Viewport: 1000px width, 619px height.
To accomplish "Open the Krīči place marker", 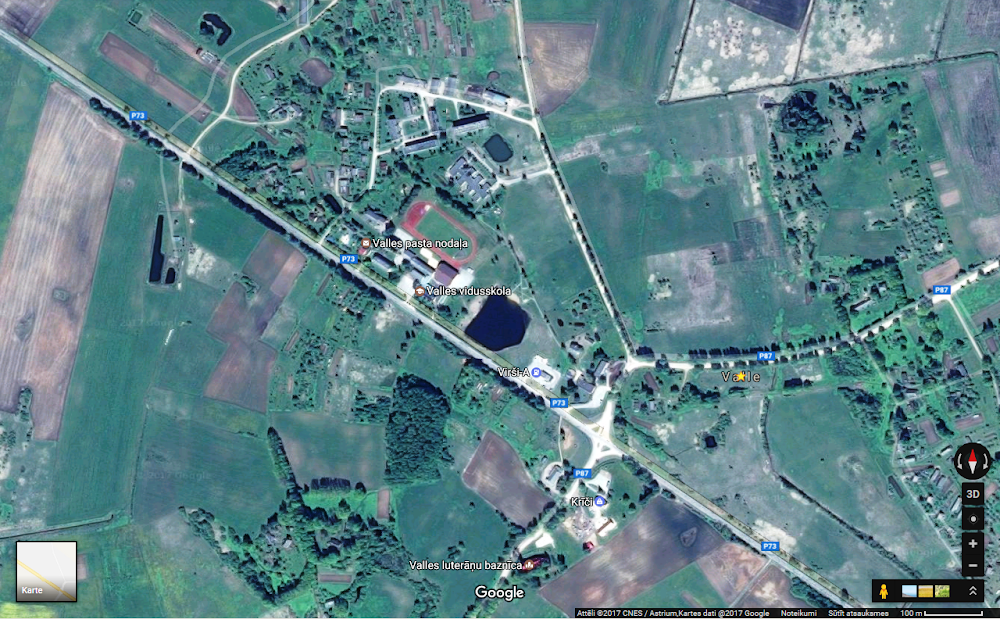I will (x=600, y=501).
